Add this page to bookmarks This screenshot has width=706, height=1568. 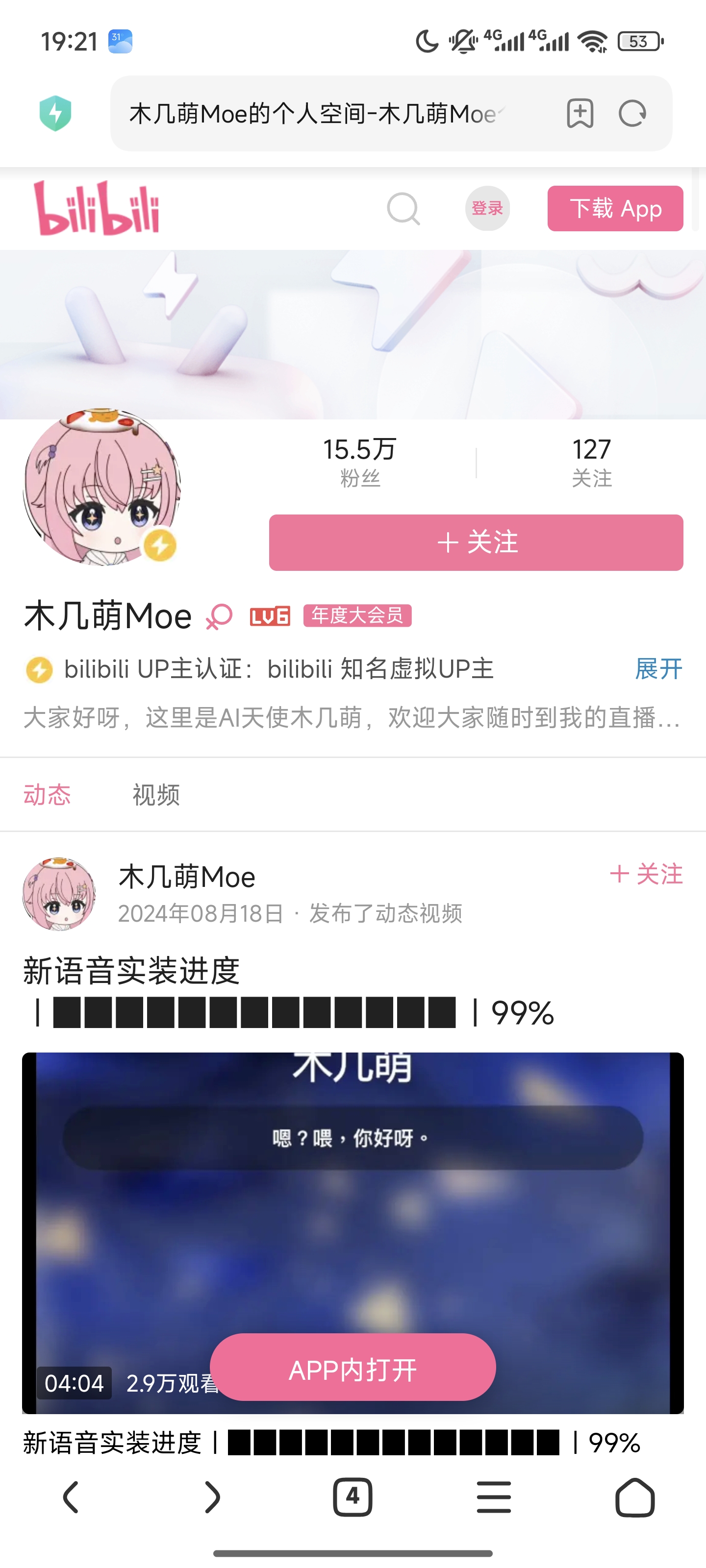tap(580, 113)
